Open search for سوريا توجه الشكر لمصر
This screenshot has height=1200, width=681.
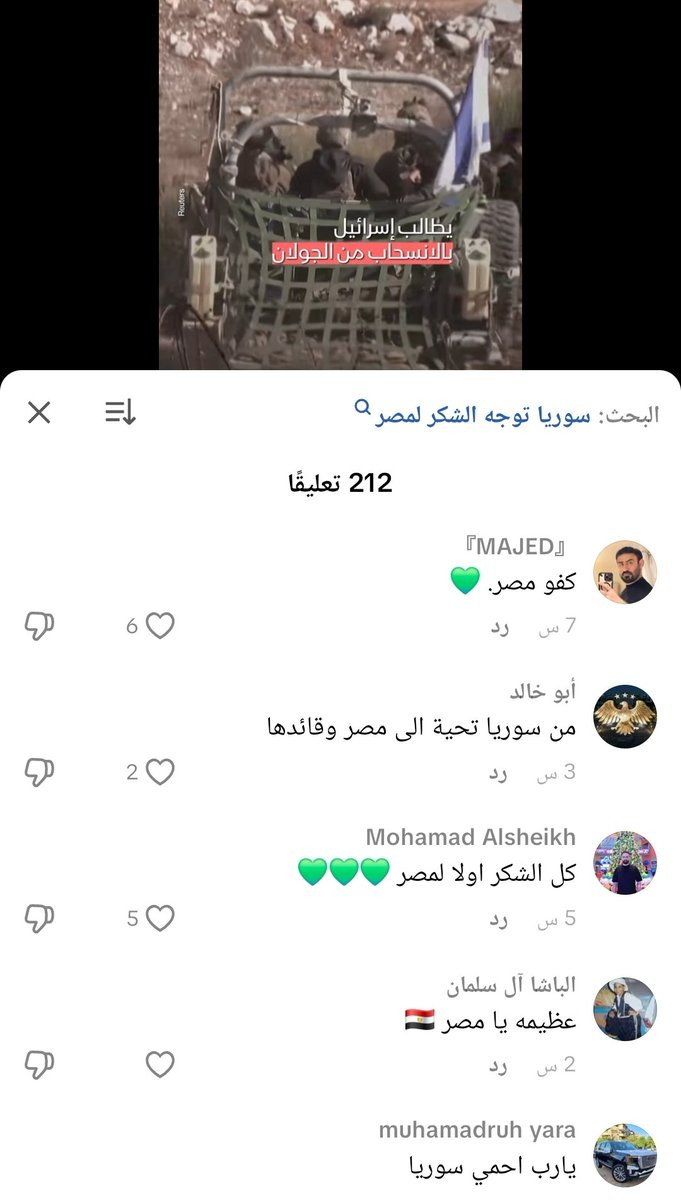tap(478, 416)
